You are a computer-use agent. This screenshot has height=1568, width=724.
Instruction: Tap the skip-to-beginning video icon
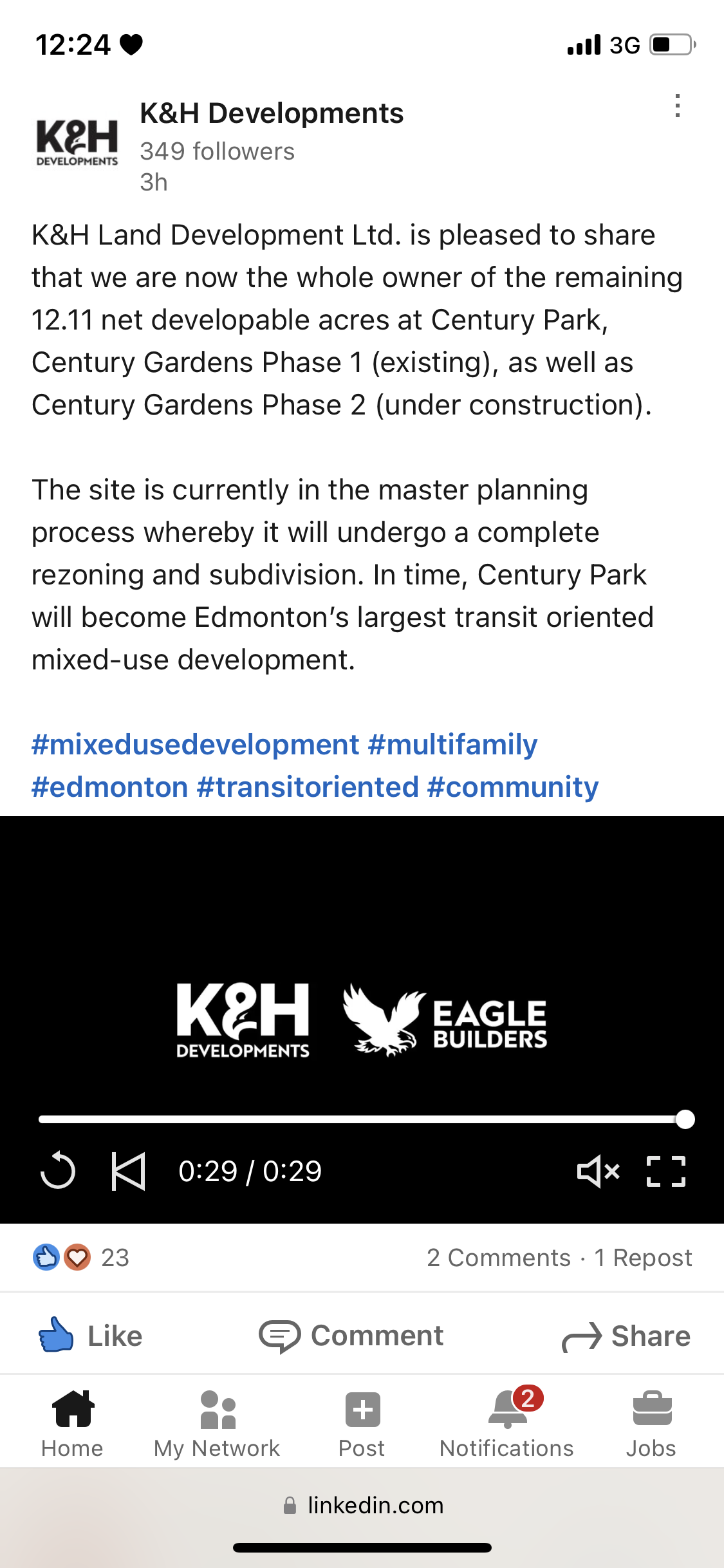pyautogui.click(x=128, y=1171)
